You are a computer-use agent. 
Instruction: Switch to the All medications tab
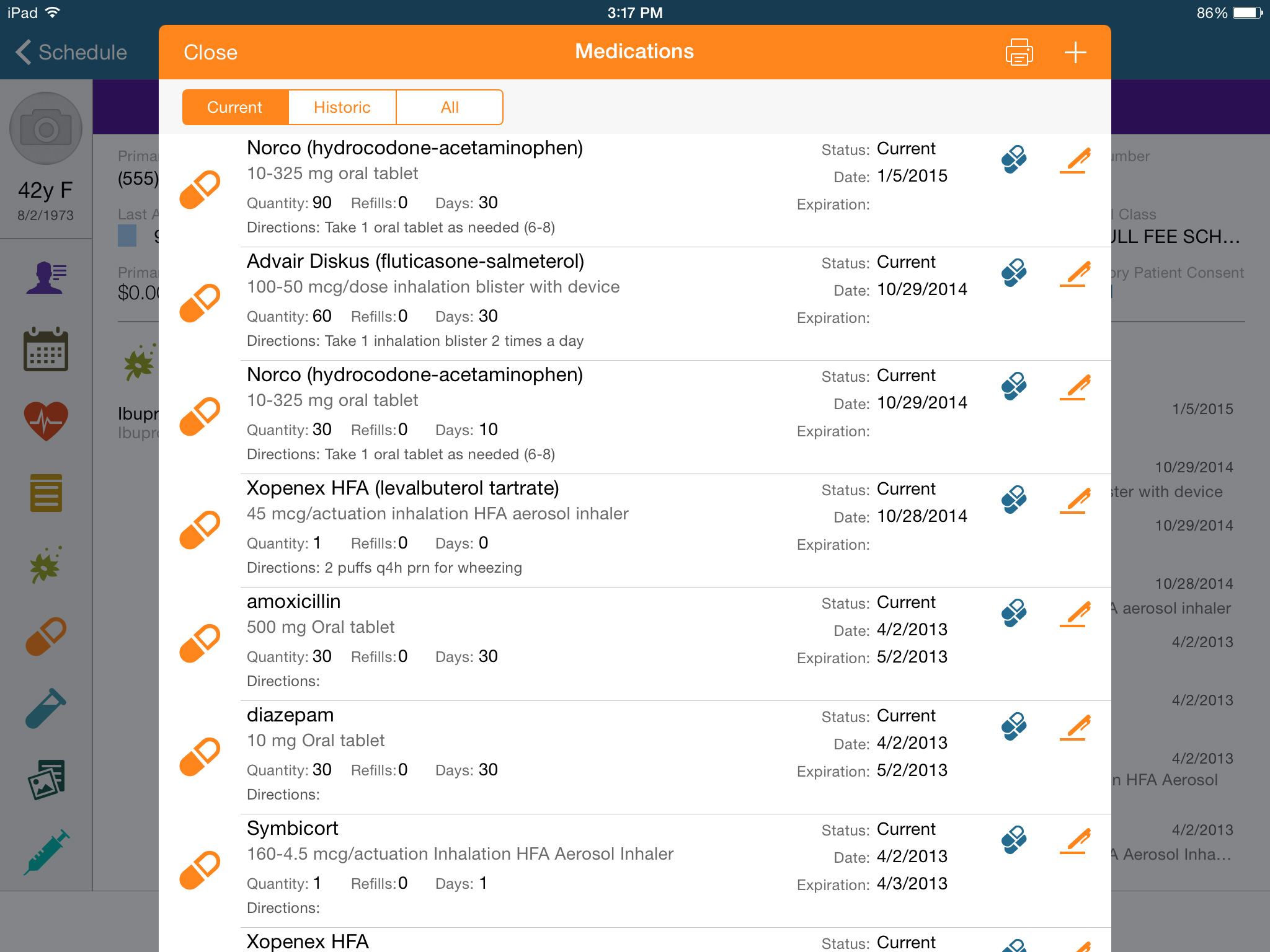(x=450, y=107)
